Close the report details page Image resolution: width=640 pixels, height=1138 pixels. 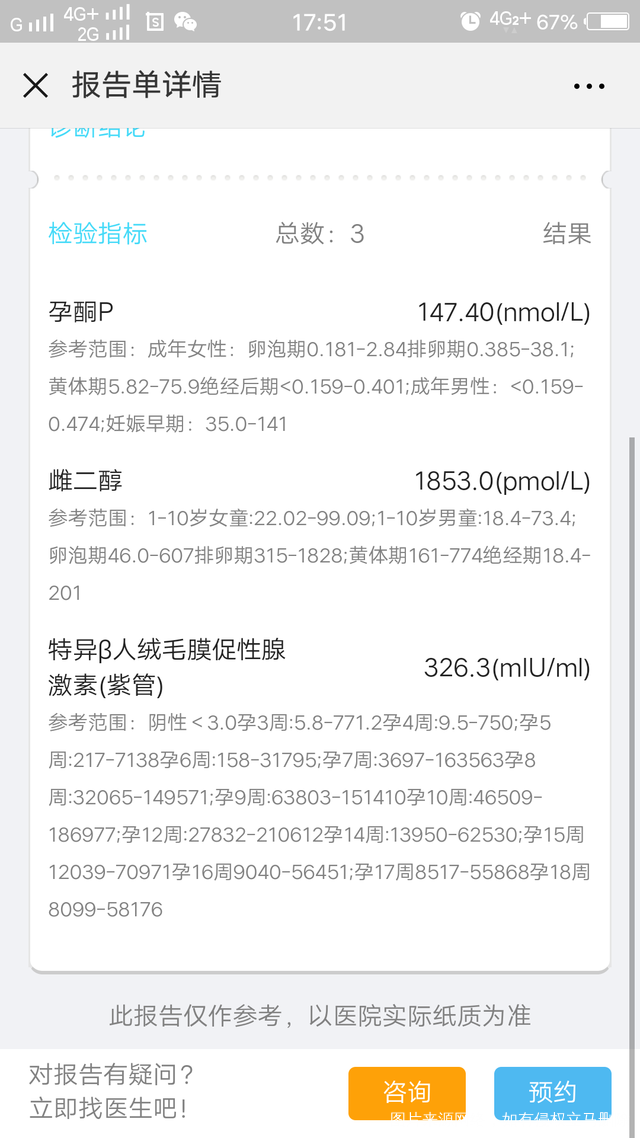35,86
